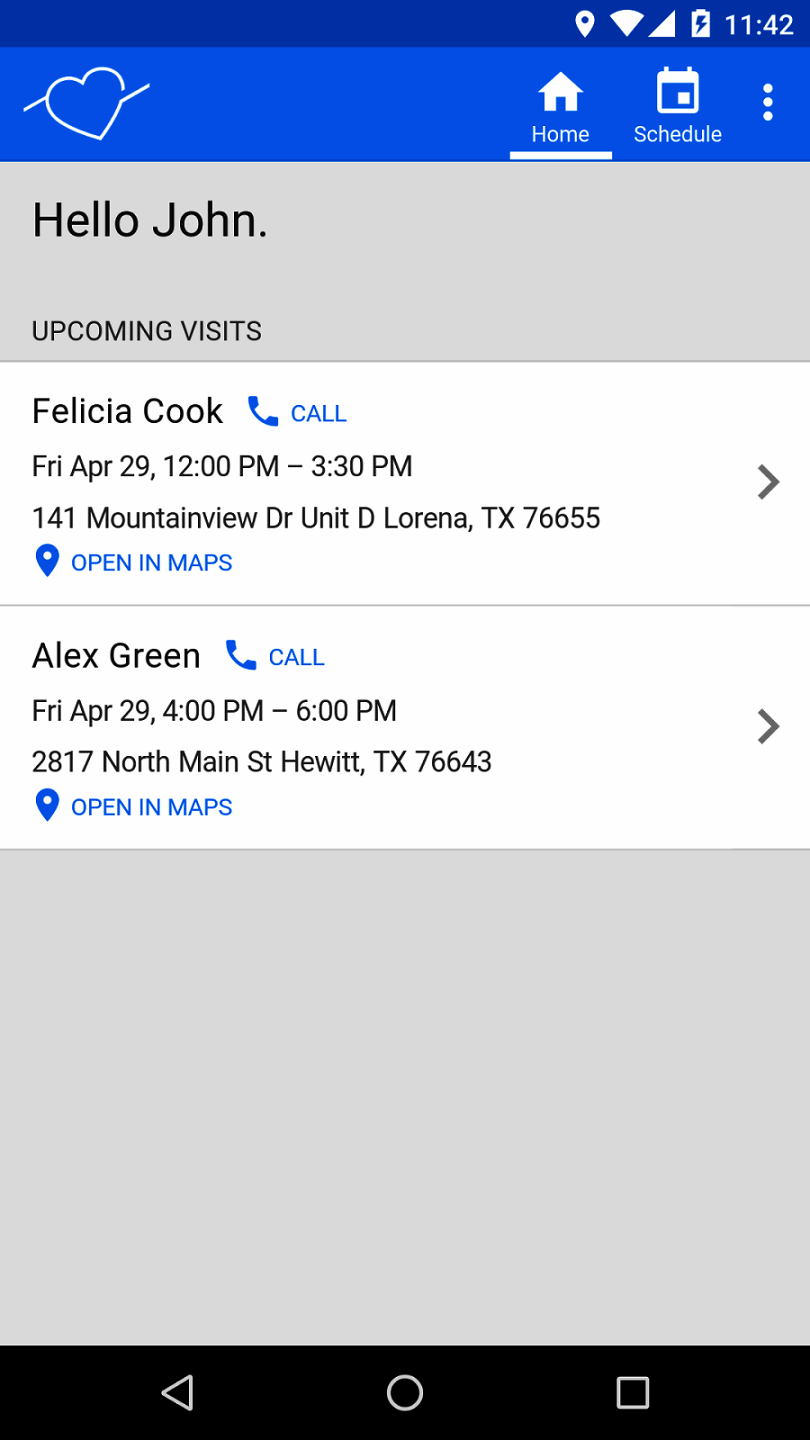This screenshot has width=810, height=1440.
Task: Open the overflow menu
Action: coord(767,103)
